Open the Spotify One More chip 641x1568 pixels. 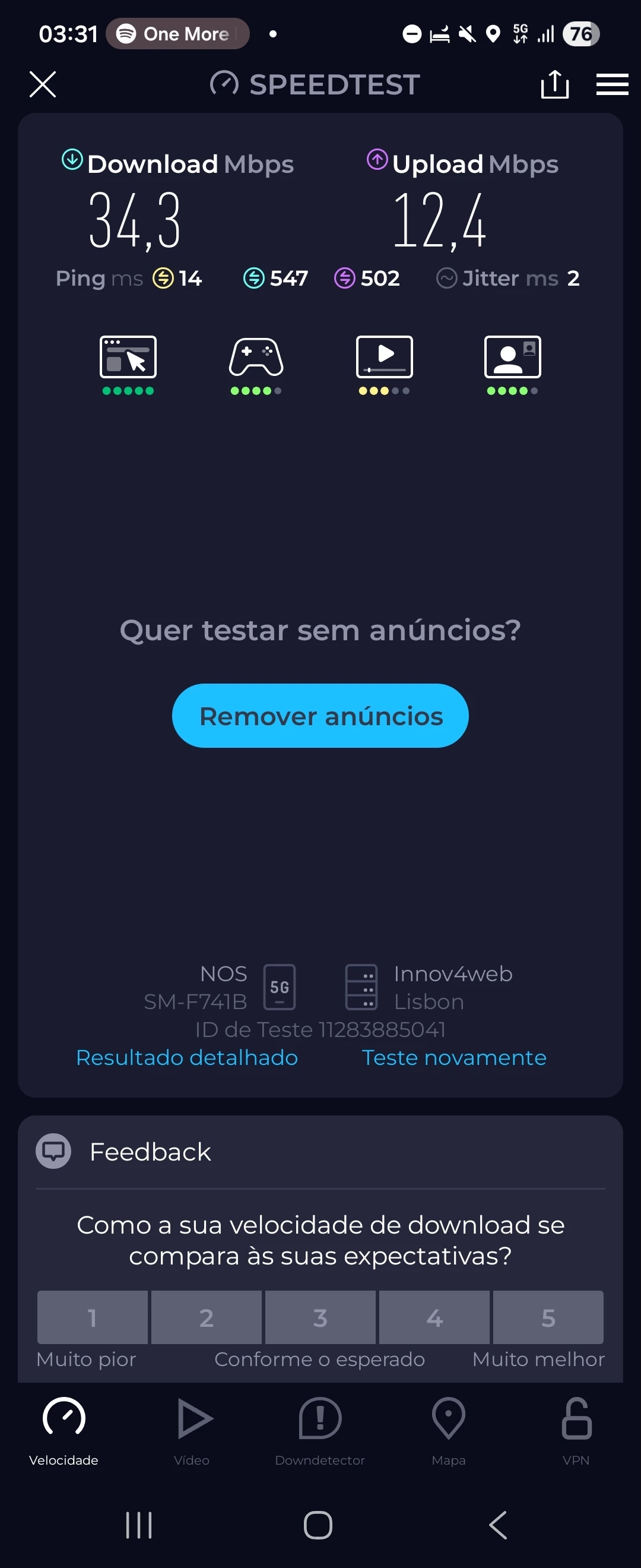[x=177, y=33]
